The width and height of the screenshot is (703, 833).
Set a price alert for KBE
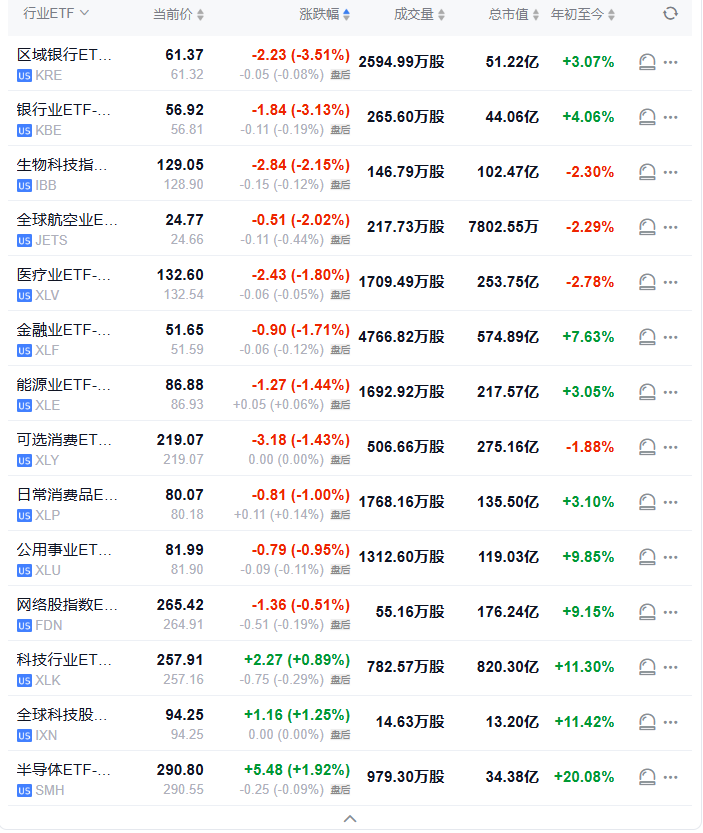pyautogui.click(x=647, y=117)
